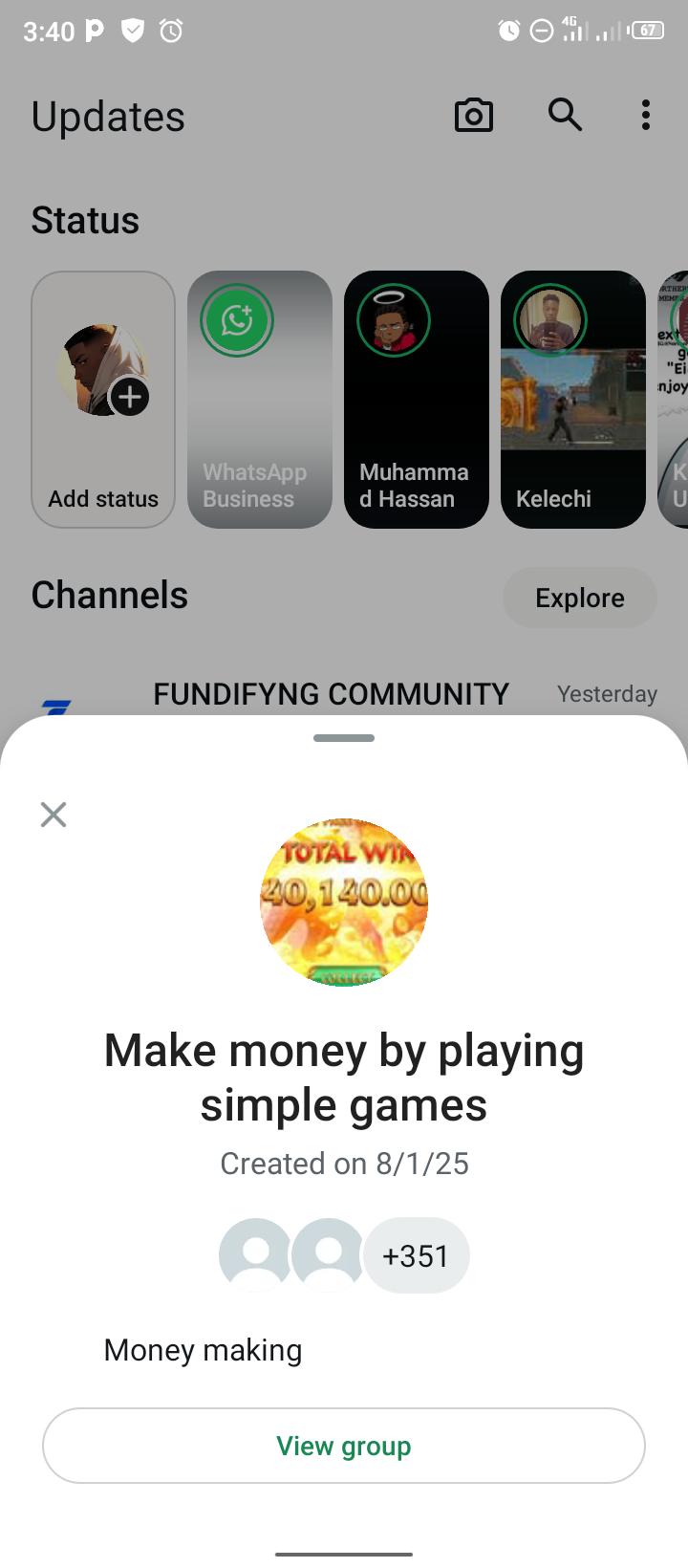
Task: View WhatsApp Business status
Action: click(x=260, y=400)
